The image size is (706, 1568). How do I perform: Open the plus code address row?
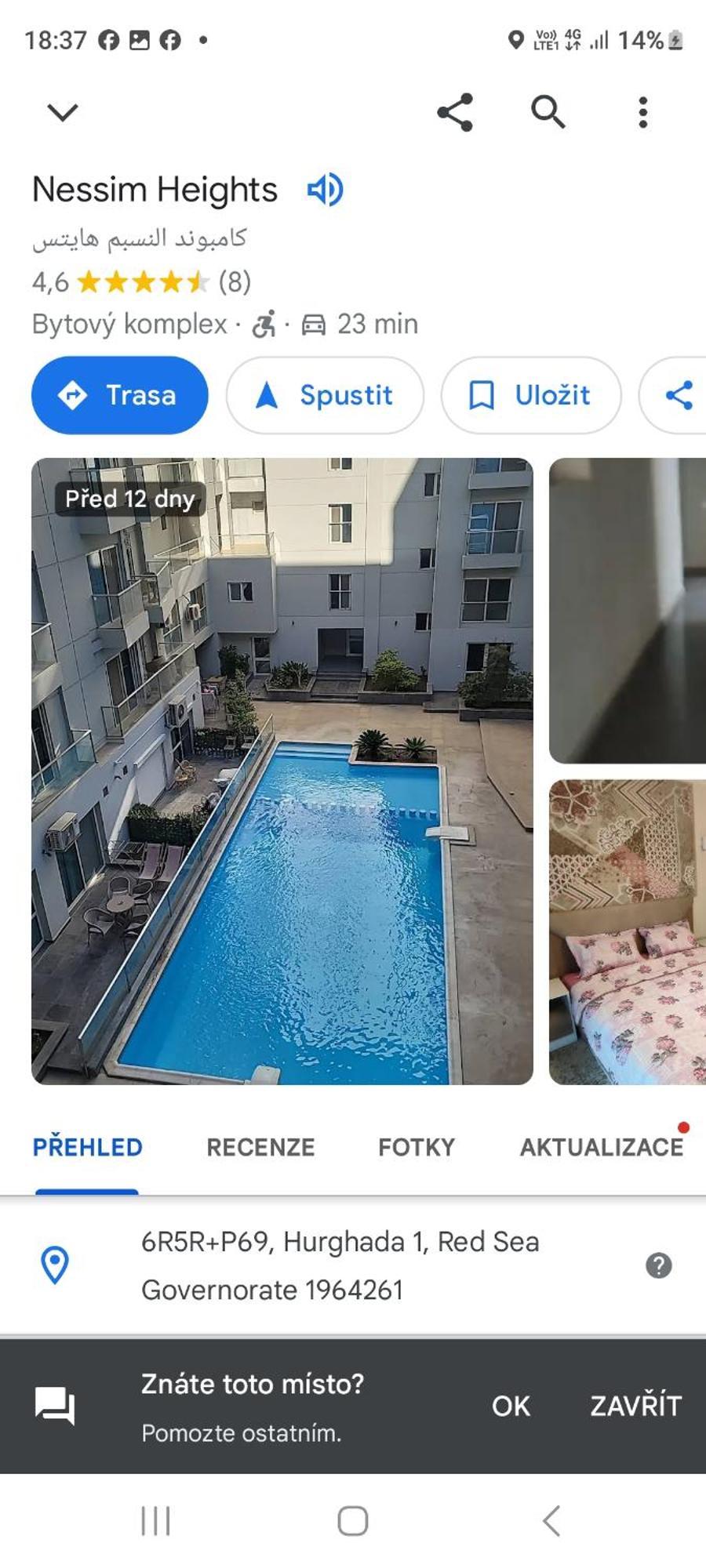[339, 1265]
